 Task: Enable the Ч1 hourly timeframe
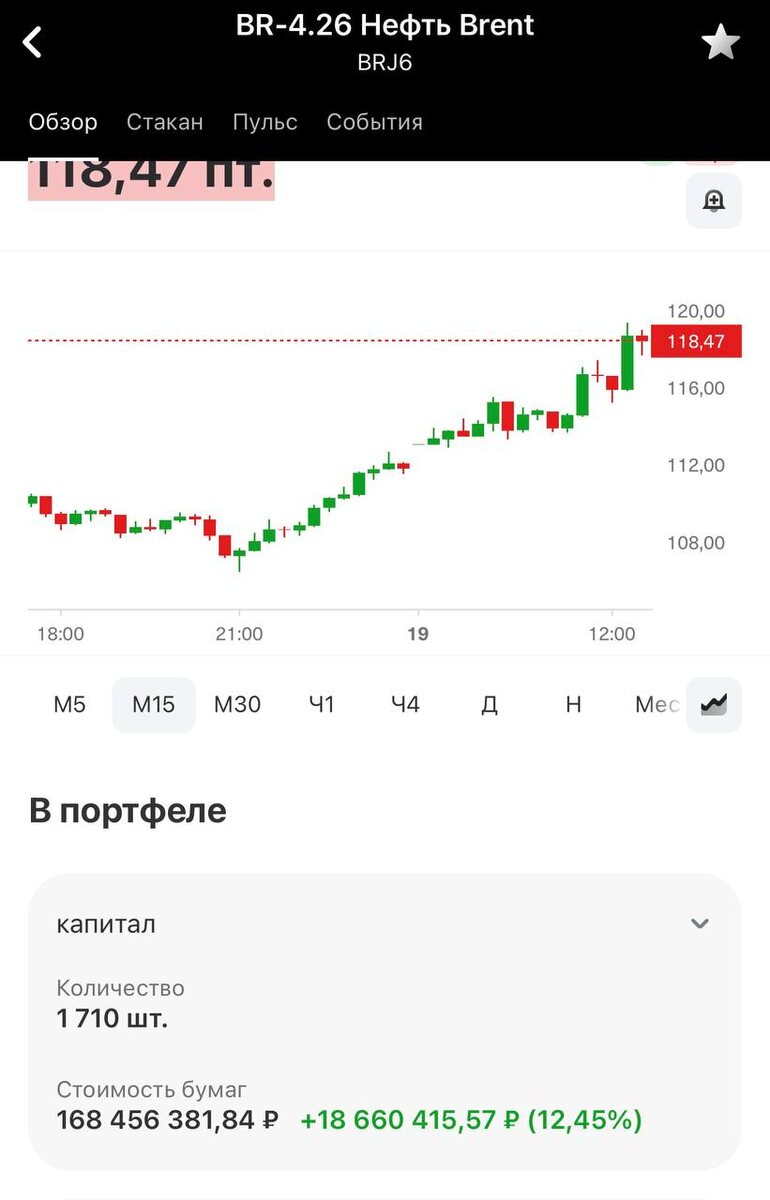tap(321, 705)
